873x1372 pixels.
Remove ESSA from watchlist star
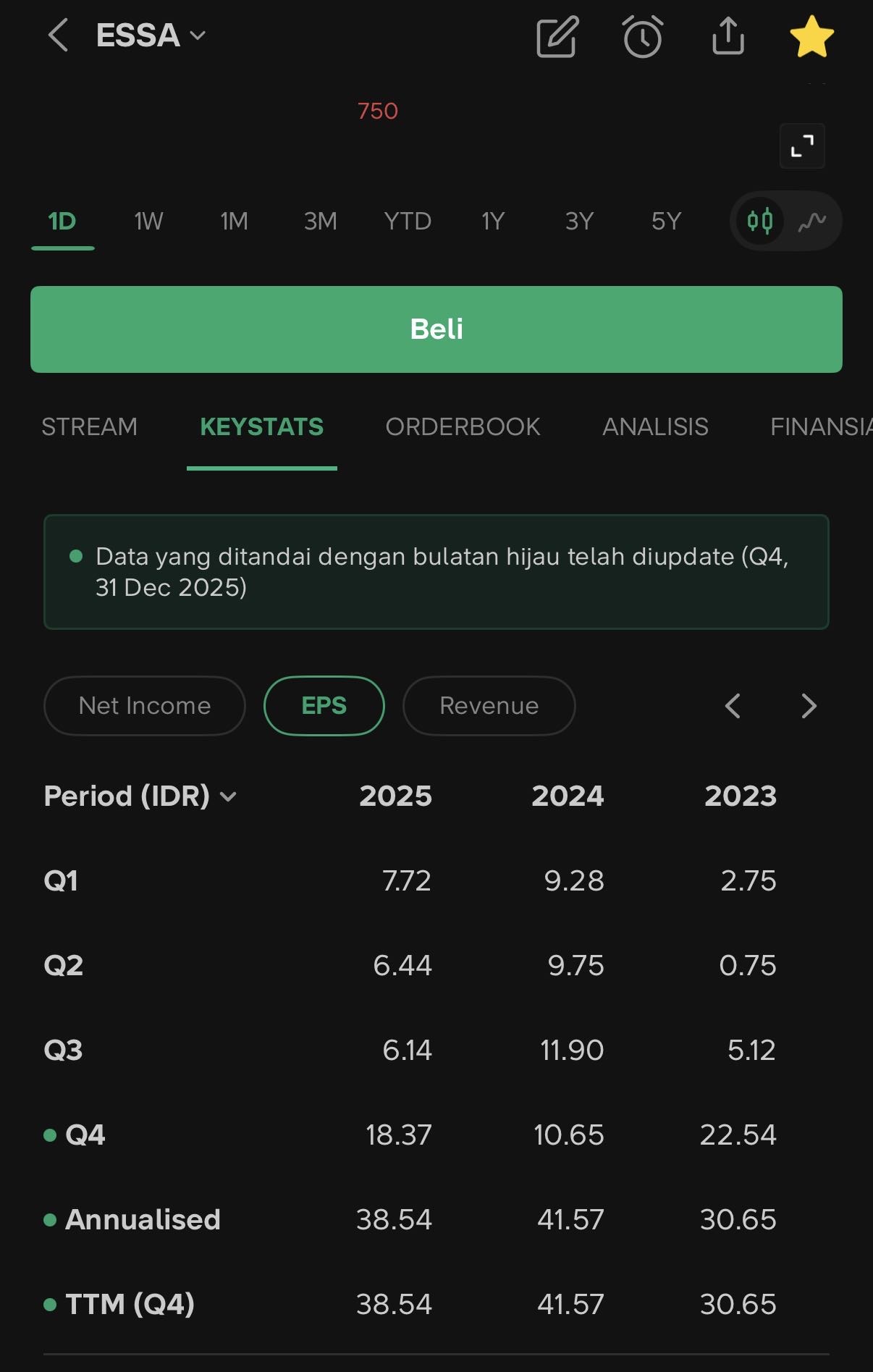point(811,36)
